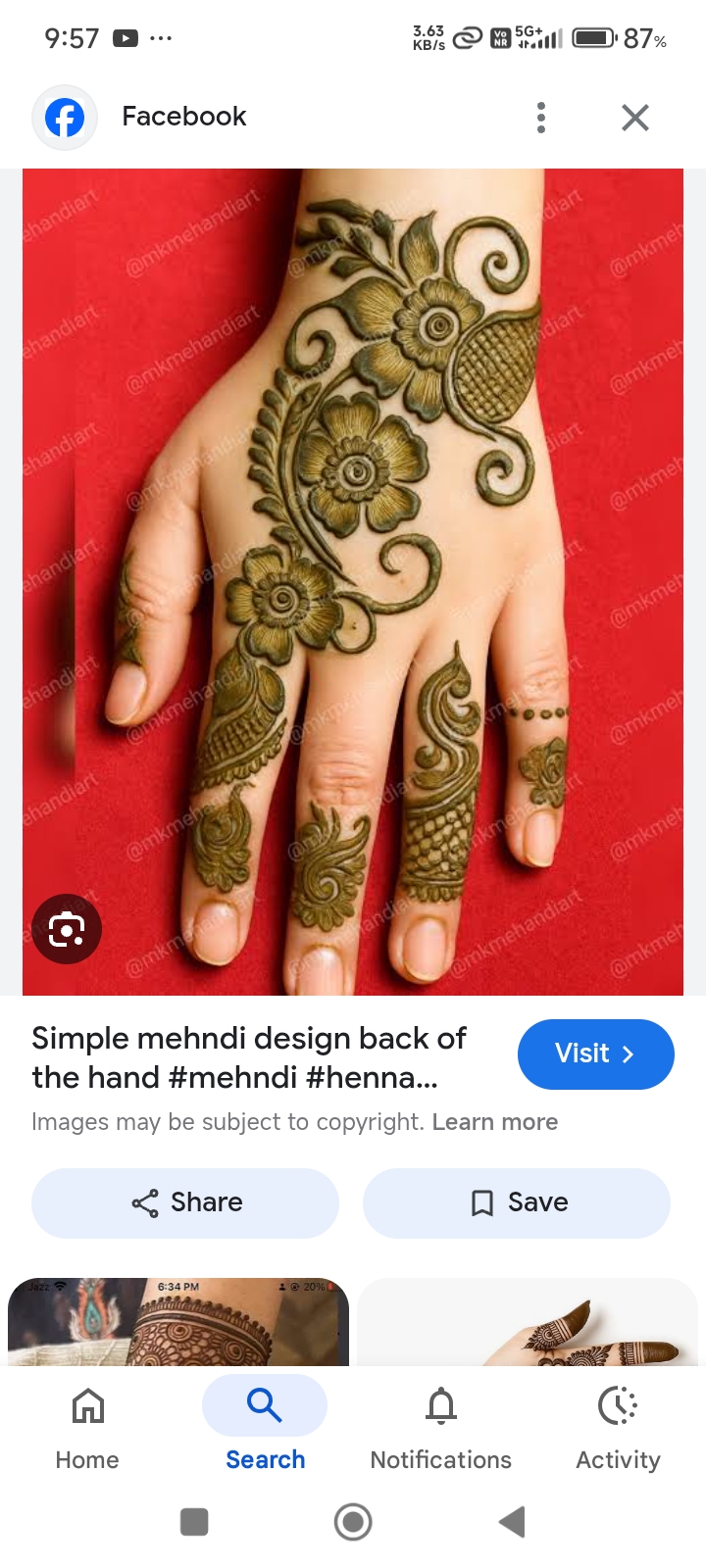The image size is (706, 1568).
Task: Open the three-dot overflow menu
Action: [540, 118]
